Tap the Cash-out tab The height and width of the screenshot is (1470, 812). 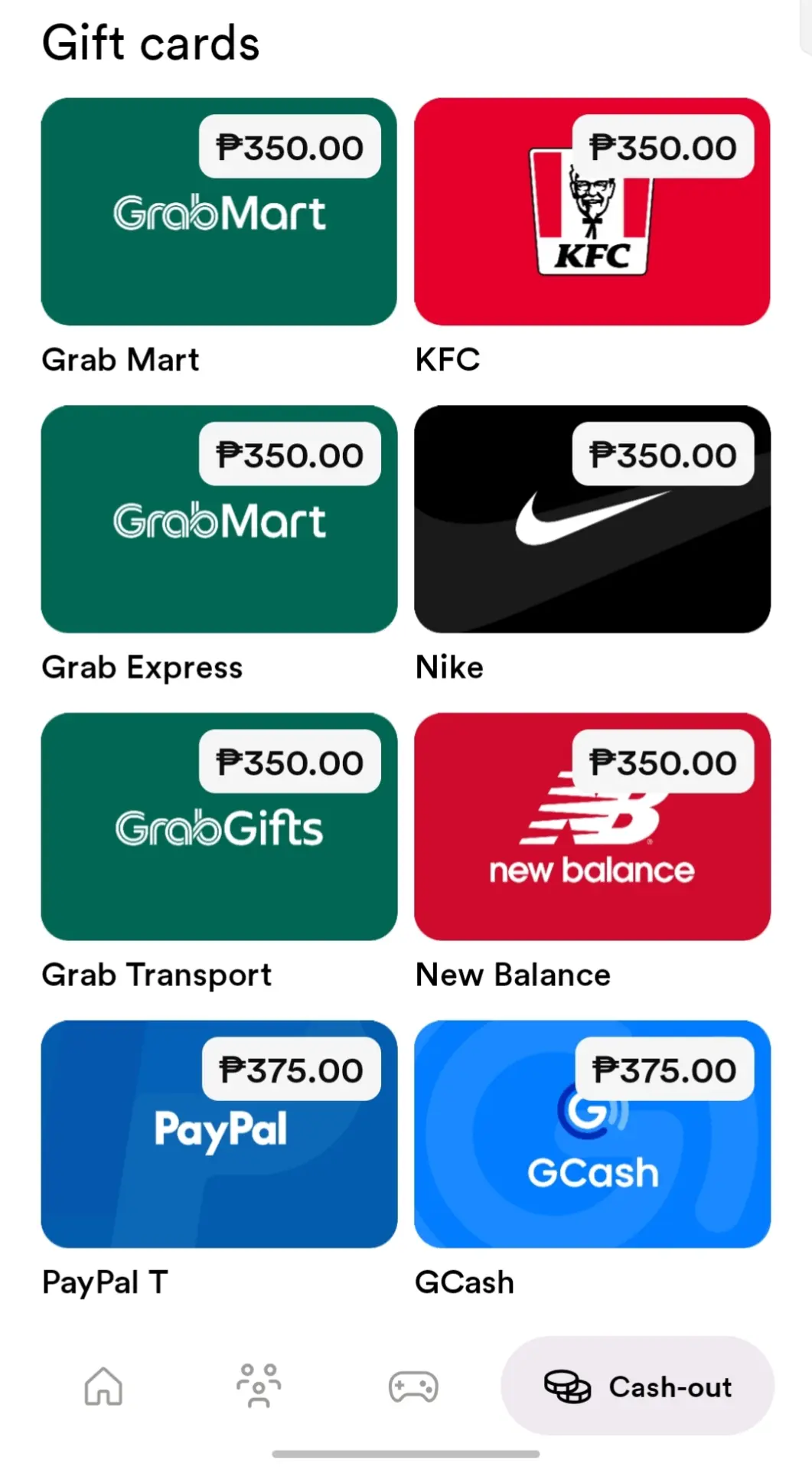pyautogui.click(x=638, y=1386)
